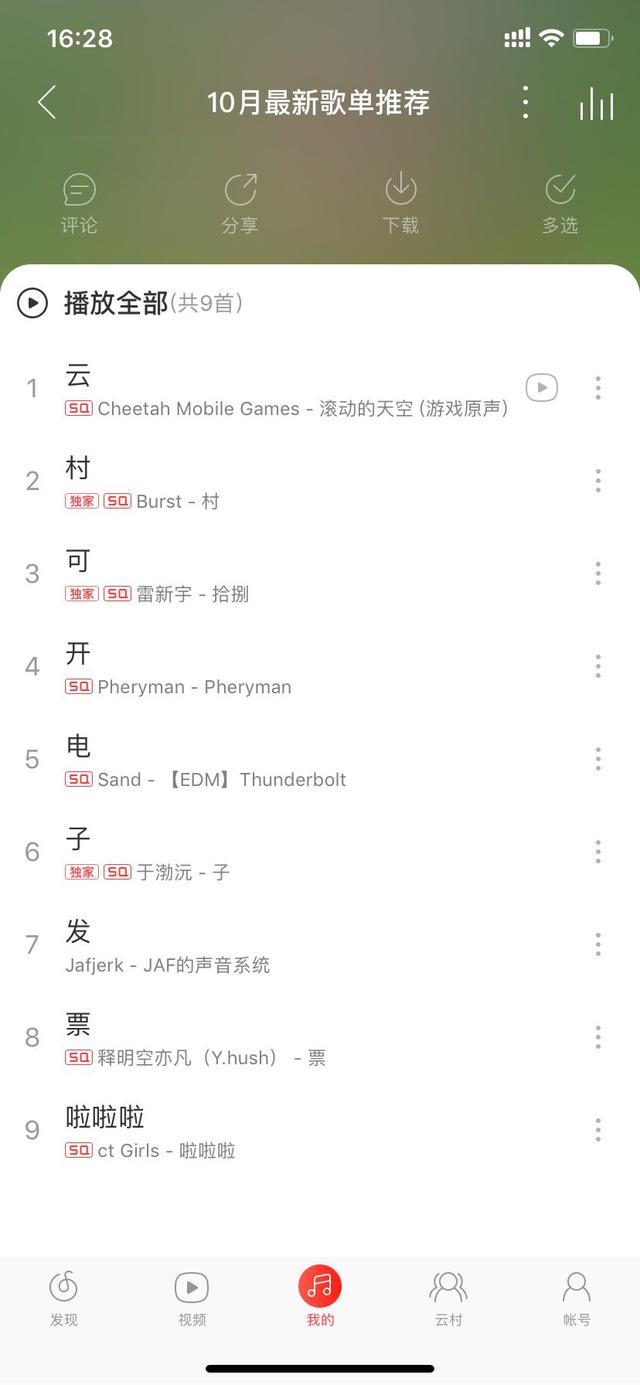
Task: Switch to the 发现 tab
Action: pos(64,1298)
